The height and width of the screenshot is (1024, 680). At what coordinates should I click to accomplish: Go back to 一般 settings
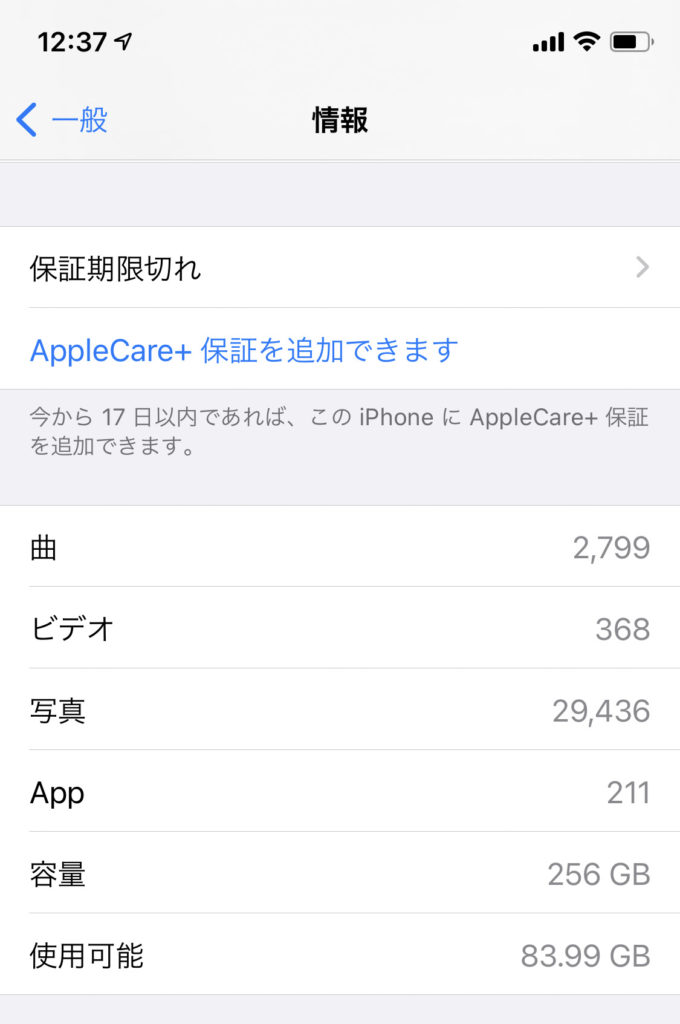(62, 121)
